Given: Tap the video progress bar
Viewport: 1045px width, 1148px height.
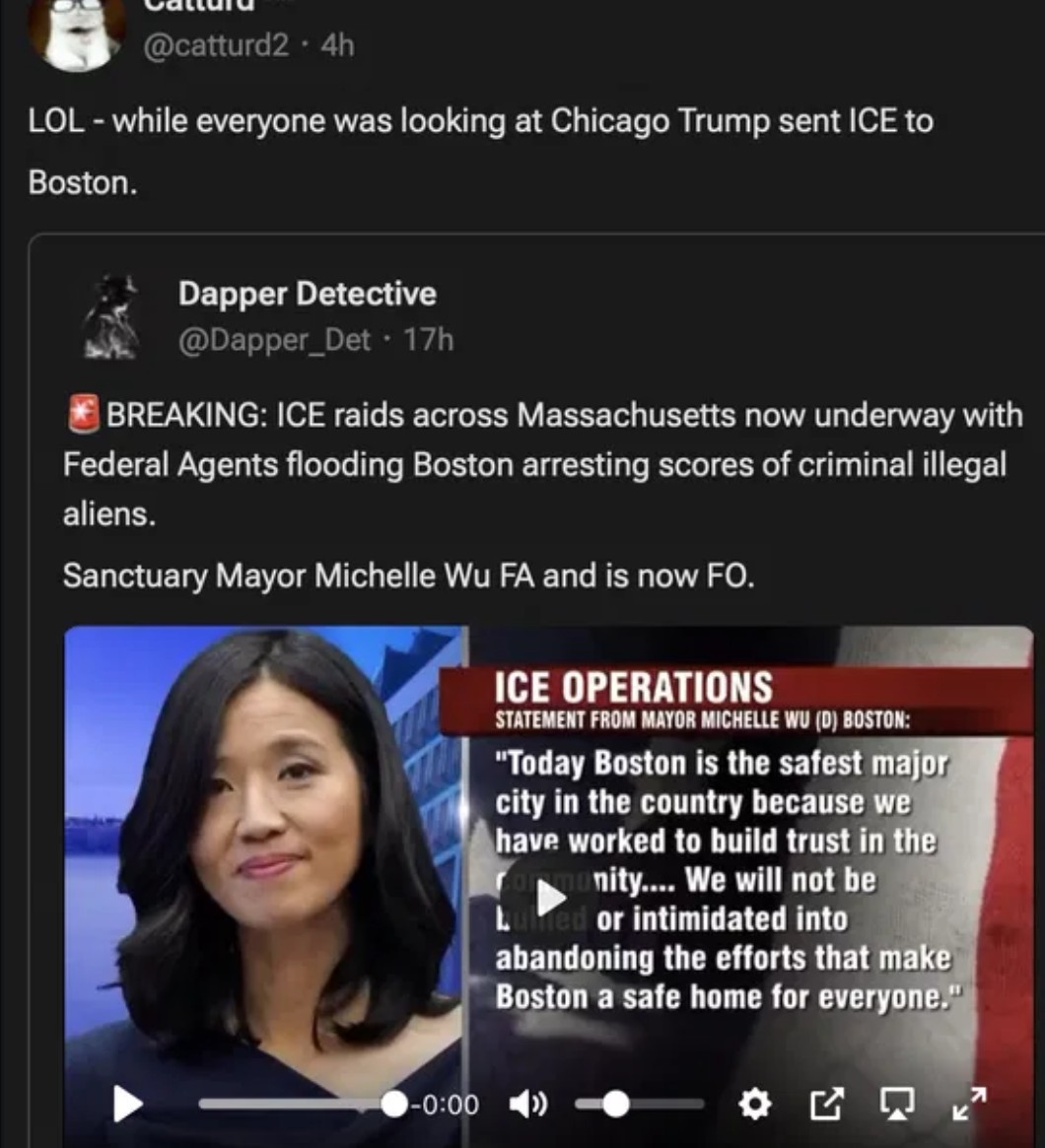Looking at the screenshot, I should click(x=296, y=1104).
